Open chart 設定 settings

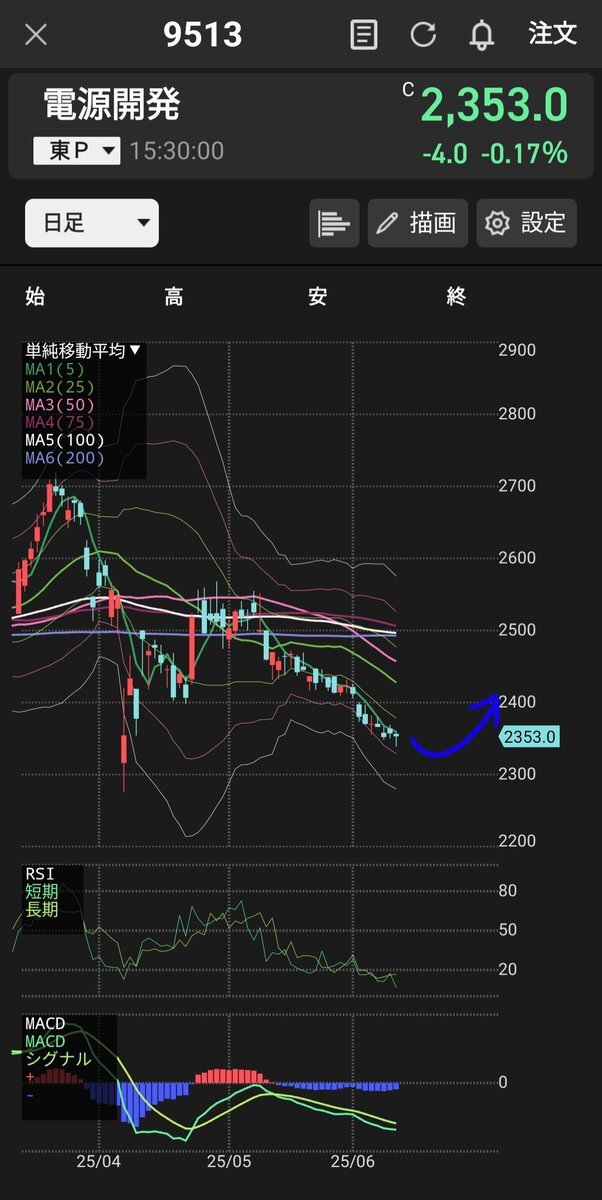(526, 223)
